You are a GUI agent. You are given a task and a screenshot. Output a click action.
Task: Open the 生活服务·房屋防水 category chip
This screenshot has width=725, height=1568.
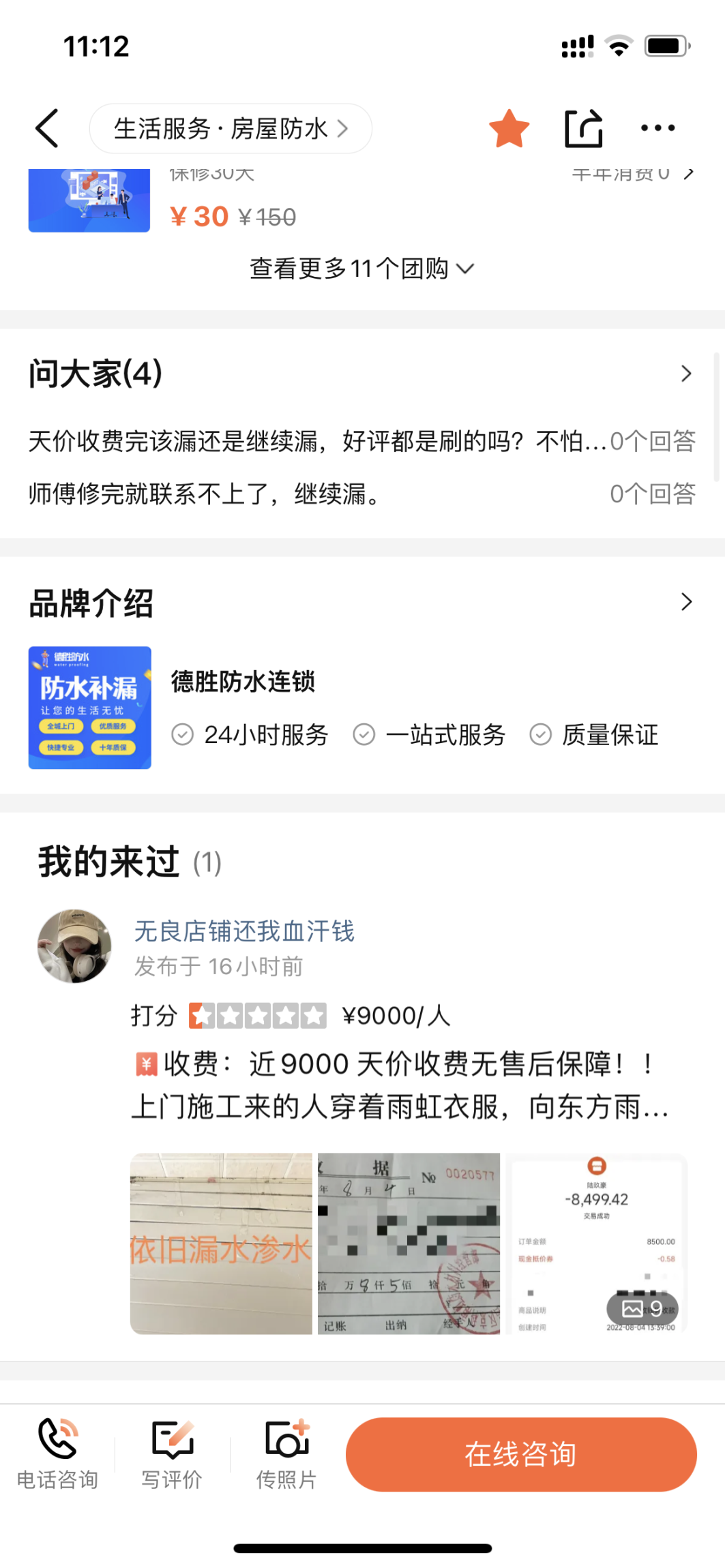[231, 128]
